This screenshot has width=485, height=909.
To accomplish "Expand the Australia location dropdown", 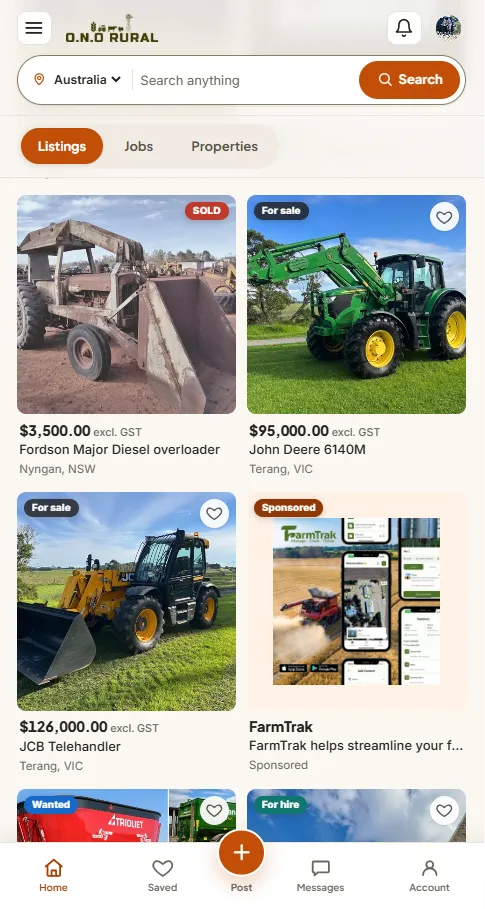I will 78,80.
